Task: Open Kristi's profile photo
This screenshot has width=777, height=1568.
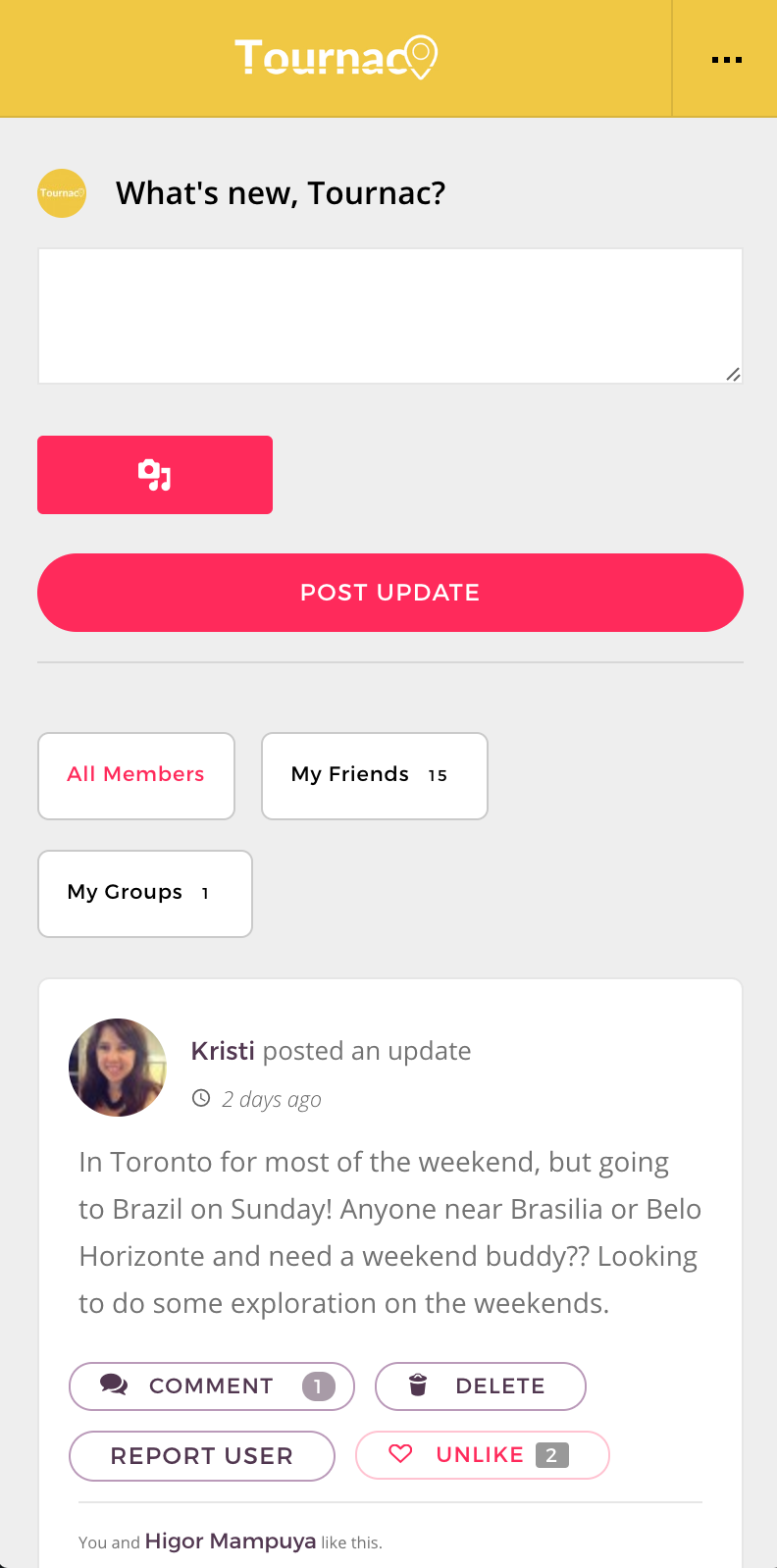Action: [118, 1068]
